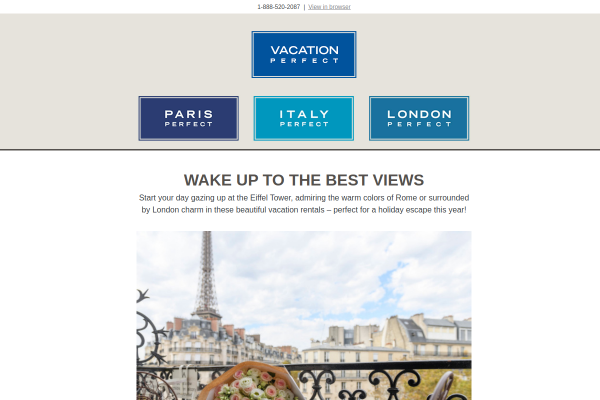Select the Italy Perfect button

(x=304, y=118)
